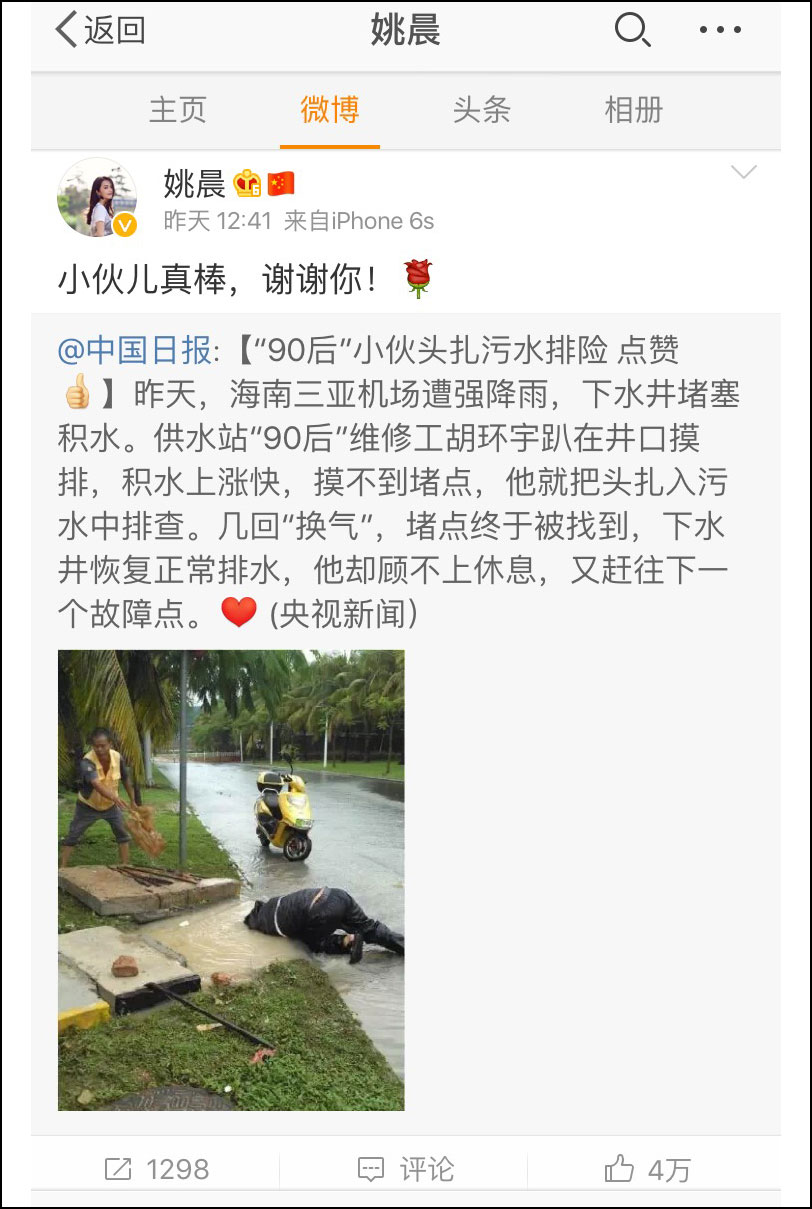Switch to the 主页 tab
Screen dimensions: 812x1209
[177, 110]
